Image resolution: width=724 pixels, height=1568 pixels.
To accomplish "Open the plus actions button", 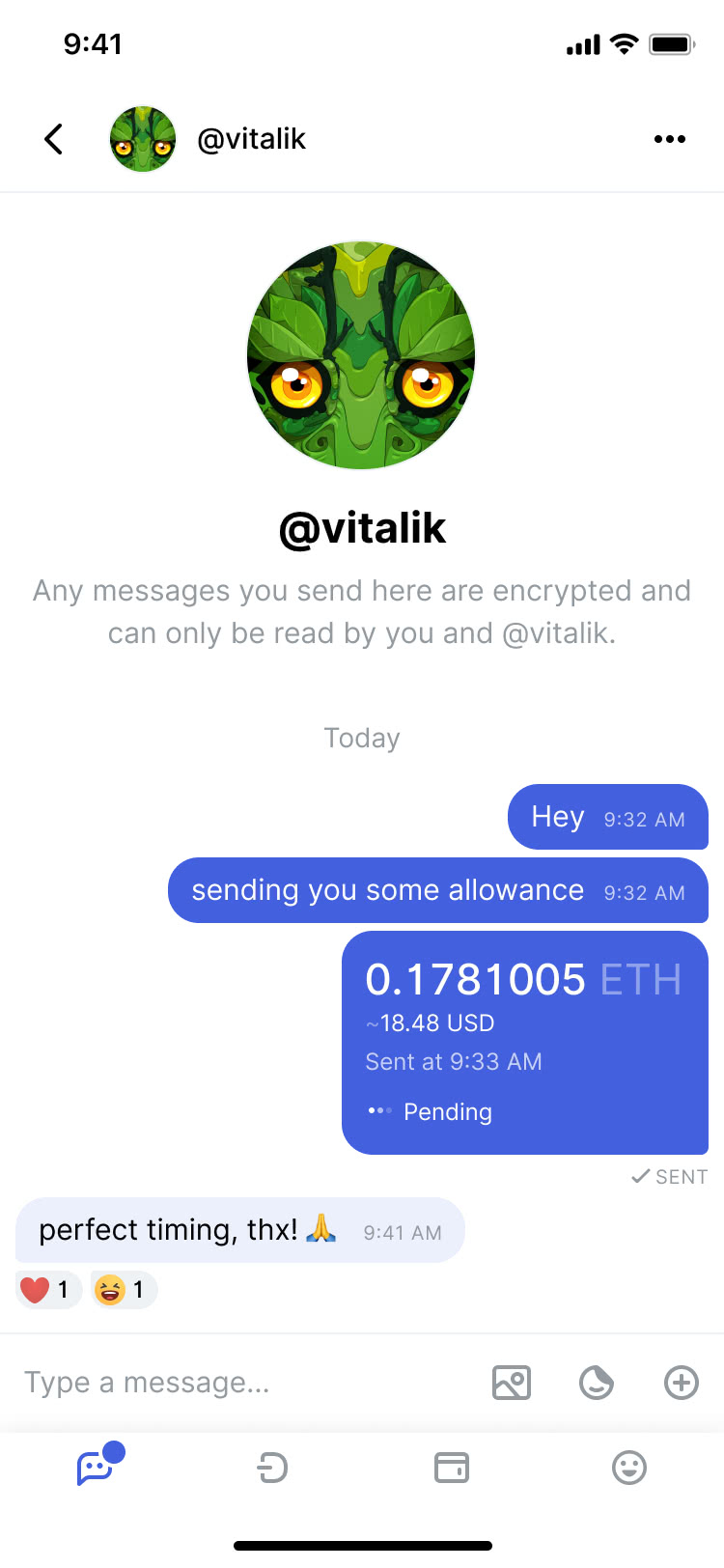I will 682,1383.
